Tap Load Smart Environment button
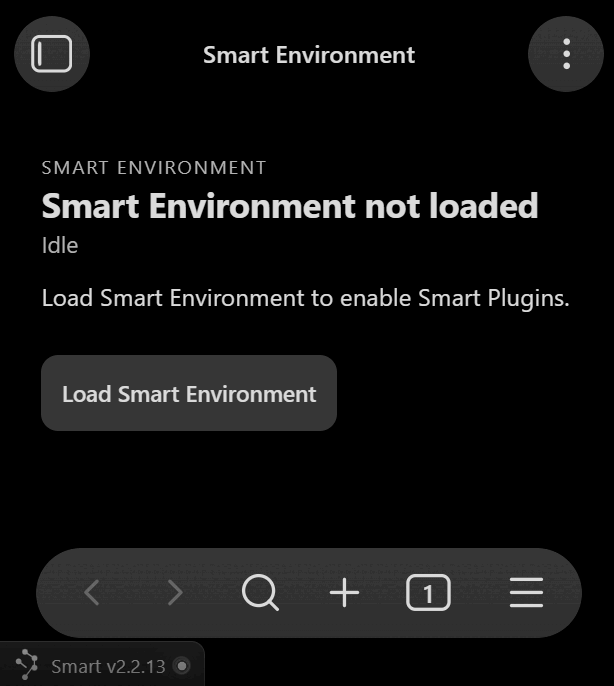The width and height of the screenshot is (614, 686). coord(189,393)
